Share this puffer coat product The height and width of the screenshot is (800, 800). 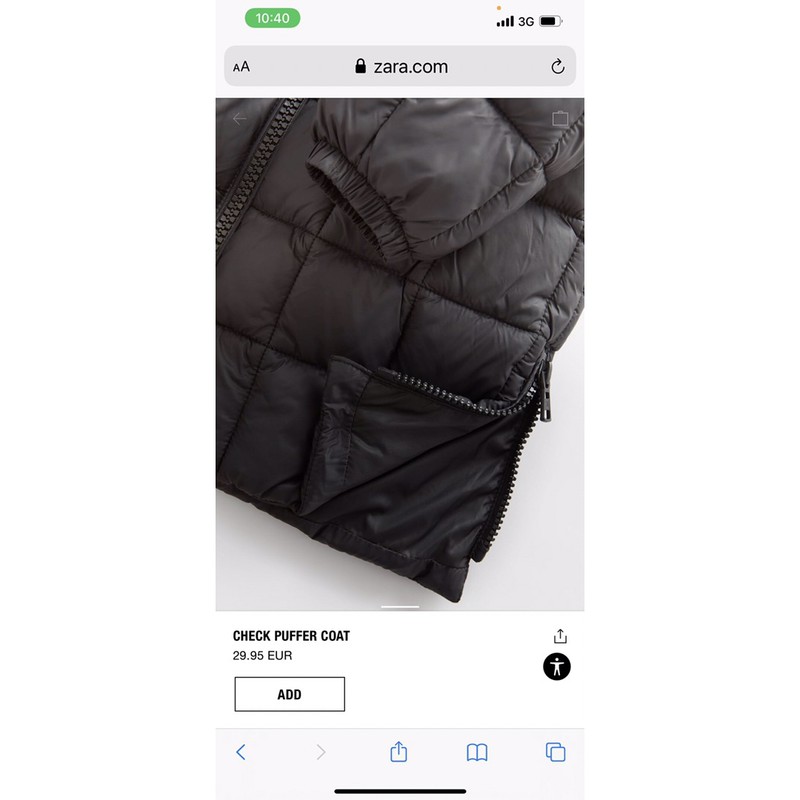(560, 636)
